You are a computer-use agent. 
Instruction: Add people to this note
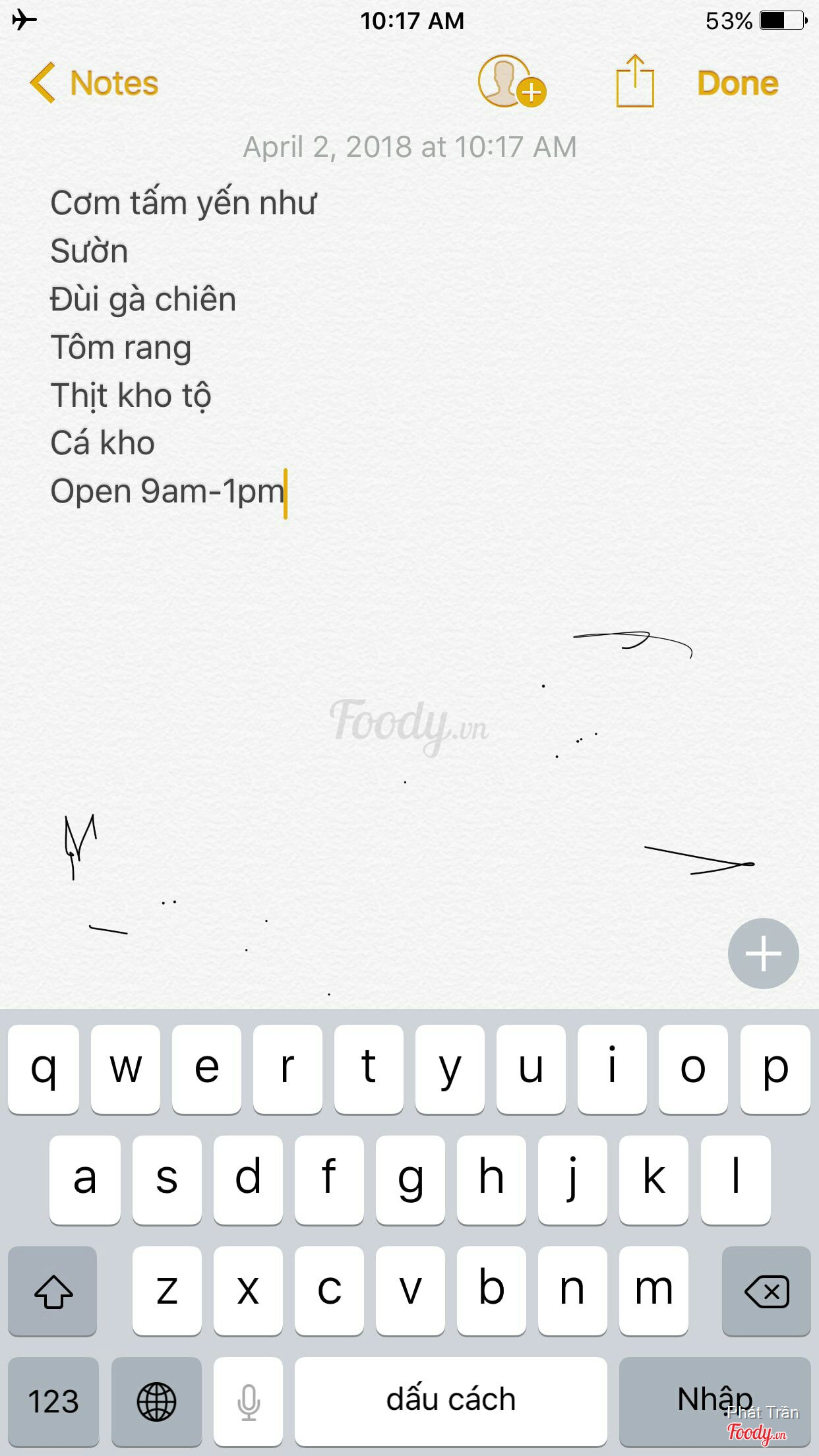pos(511,82)
